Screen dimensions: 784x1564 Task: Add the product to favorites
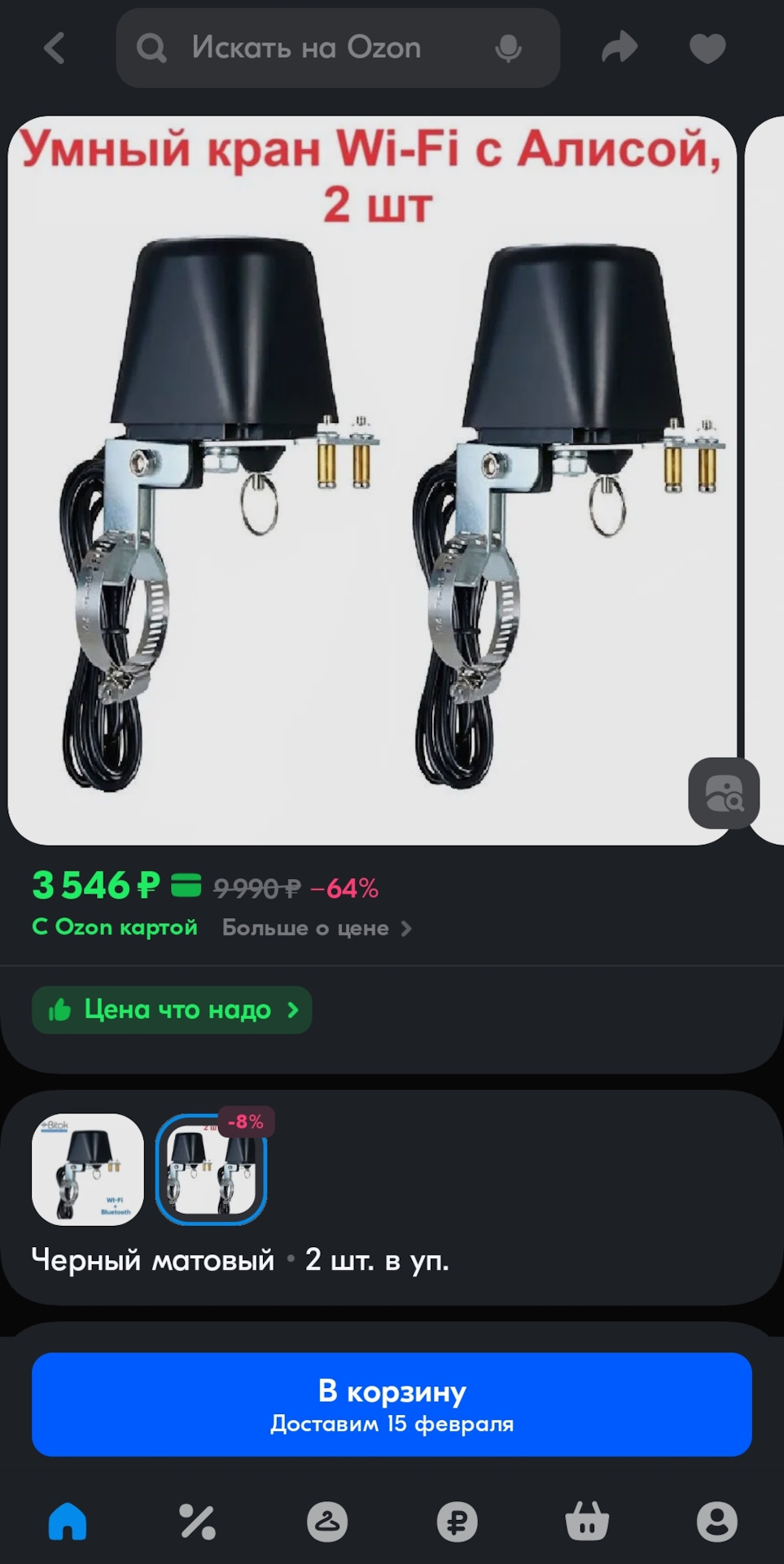point(707,49)
